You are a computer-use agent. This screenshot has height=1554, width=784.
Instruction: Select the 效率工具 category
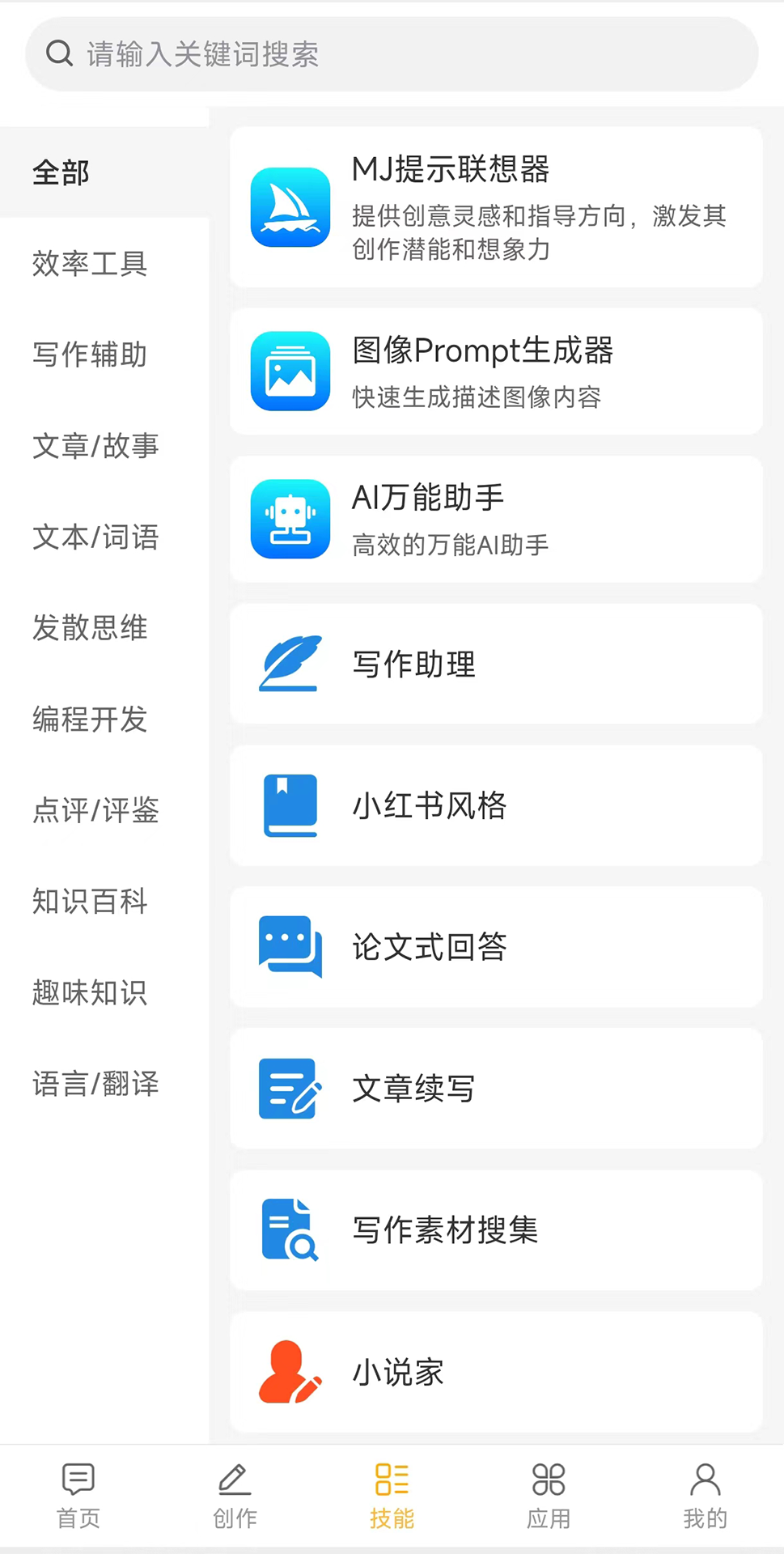(90, 264)
